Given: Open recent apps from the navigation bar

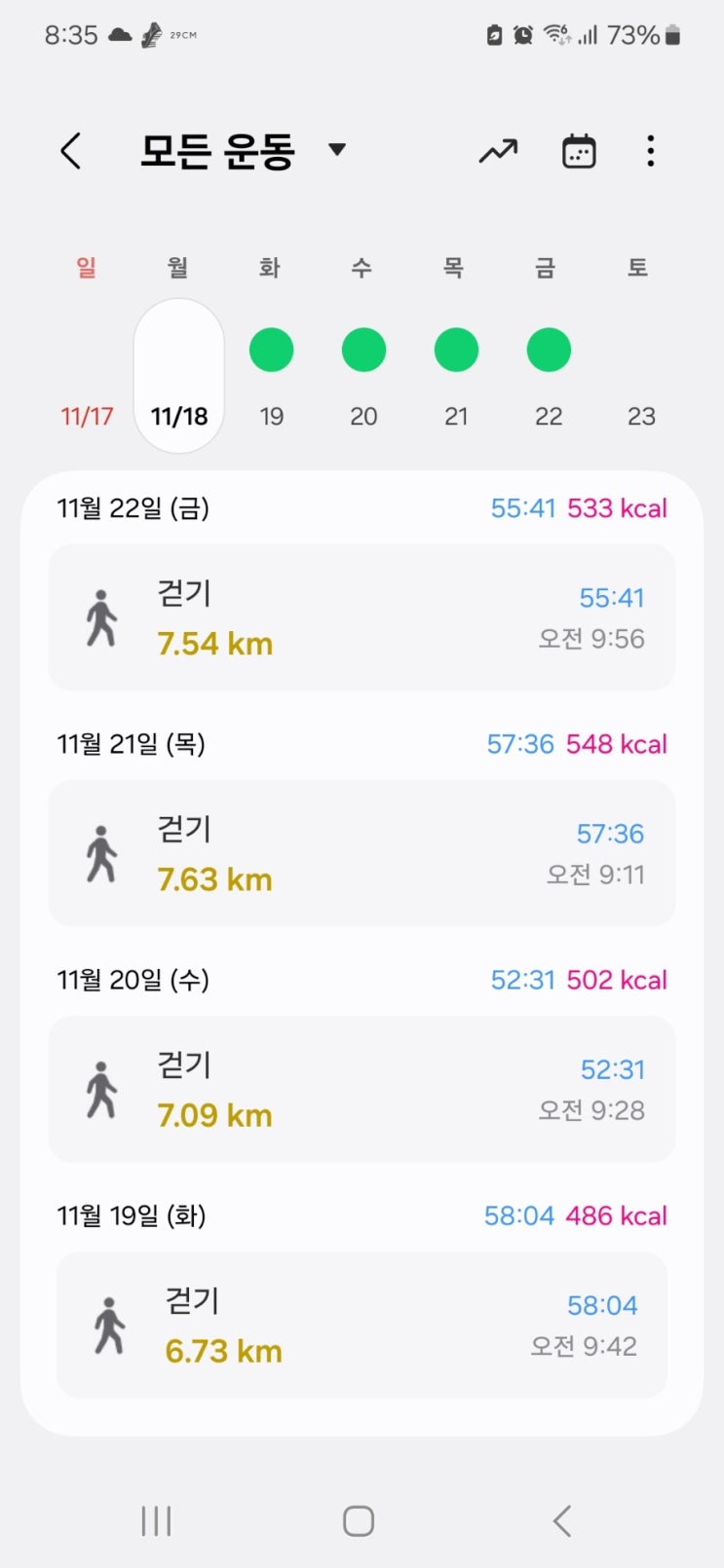Looking at the screenshot, I should coord(156,1520).
